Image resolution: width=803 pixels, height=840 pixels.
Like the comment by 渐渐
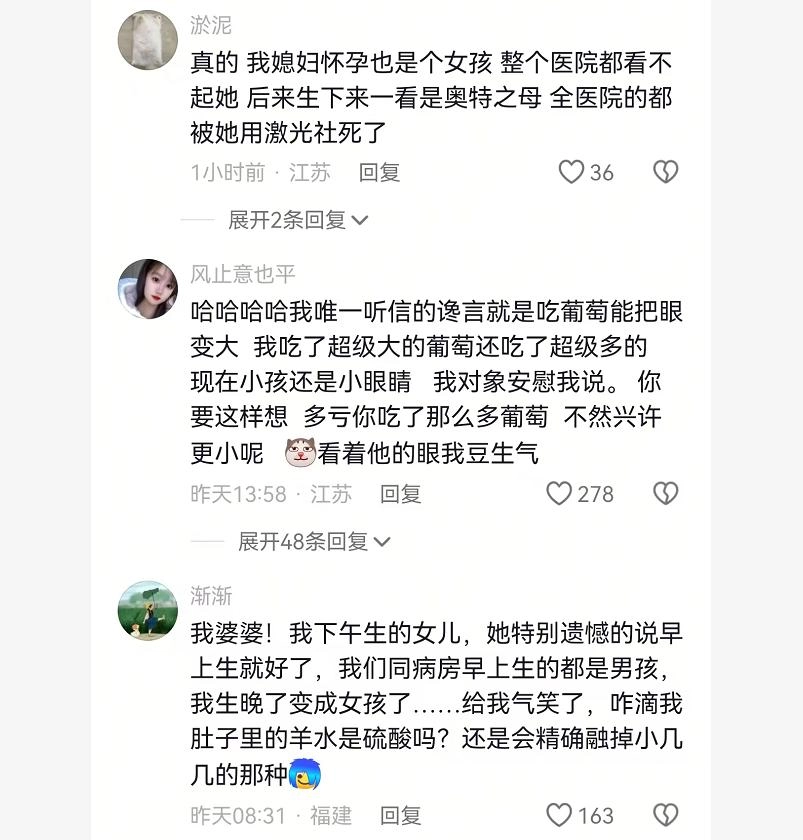click(559, 815)
